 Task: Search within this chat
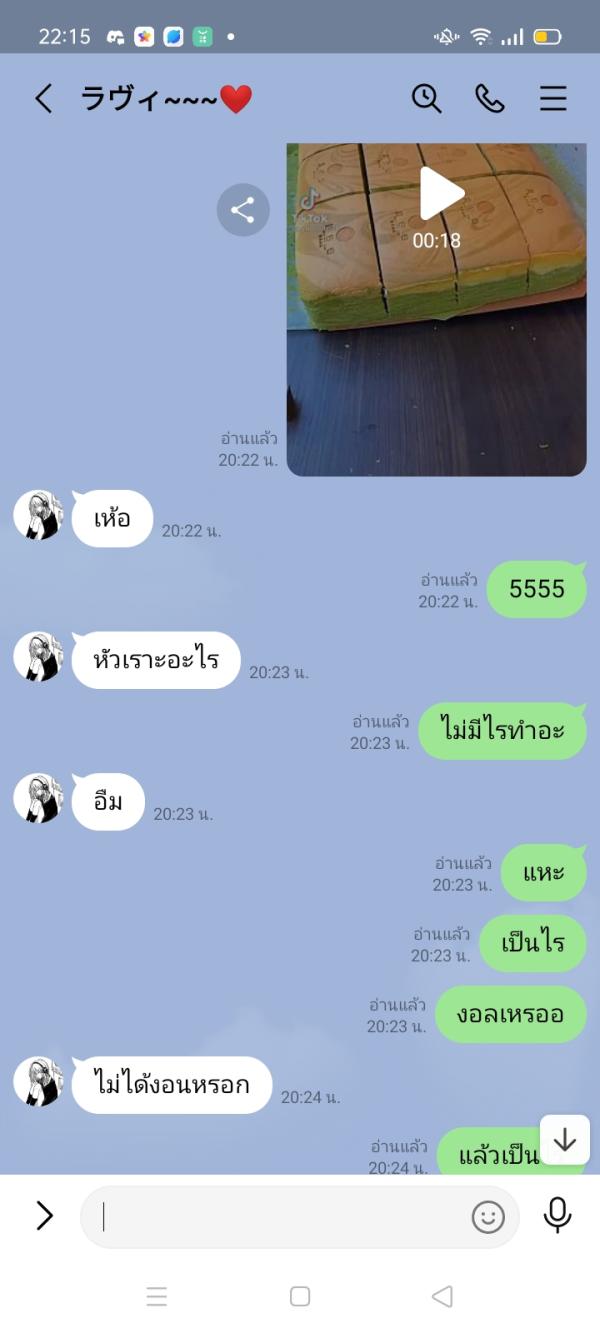(426, 98)
